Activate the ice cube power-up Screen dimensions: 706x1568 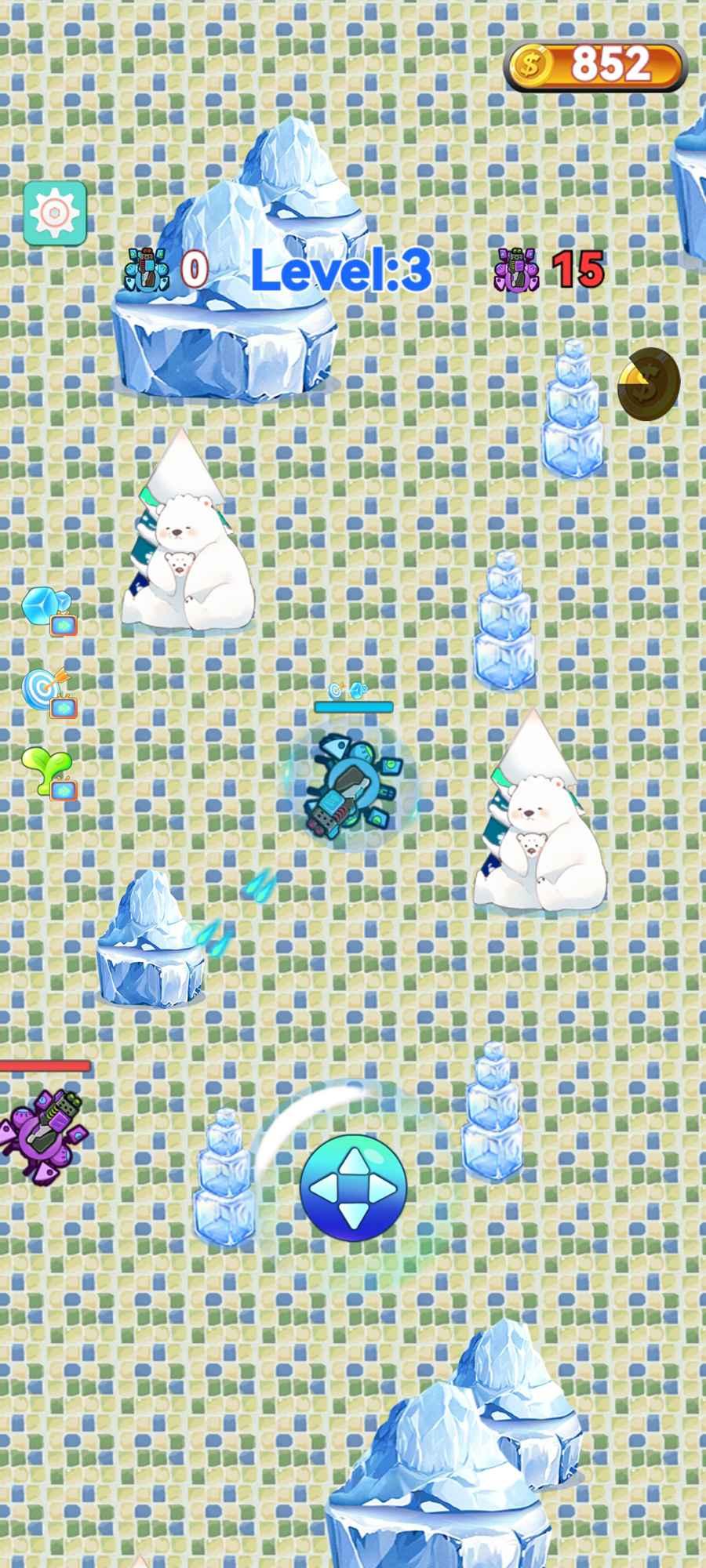(x=49, y=610)
